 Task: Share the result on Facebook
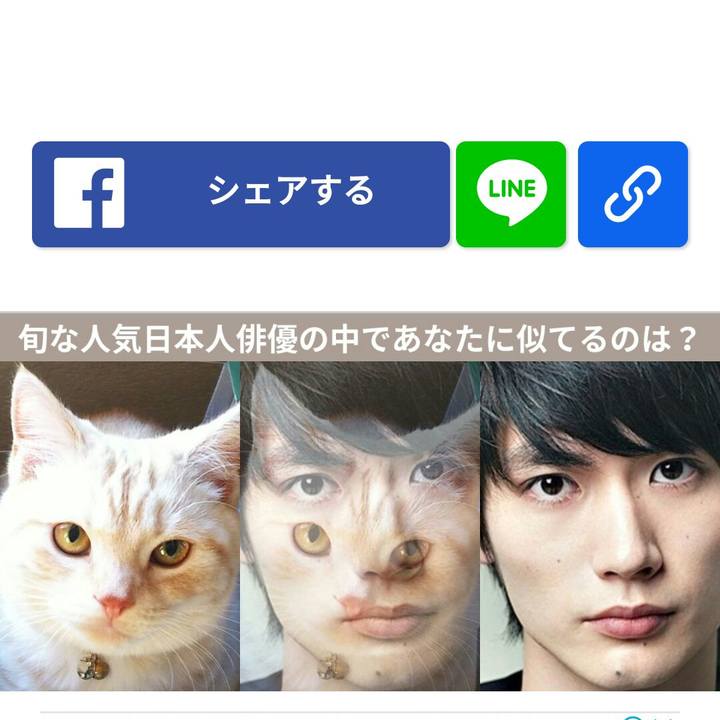click(x=240, y=194)
